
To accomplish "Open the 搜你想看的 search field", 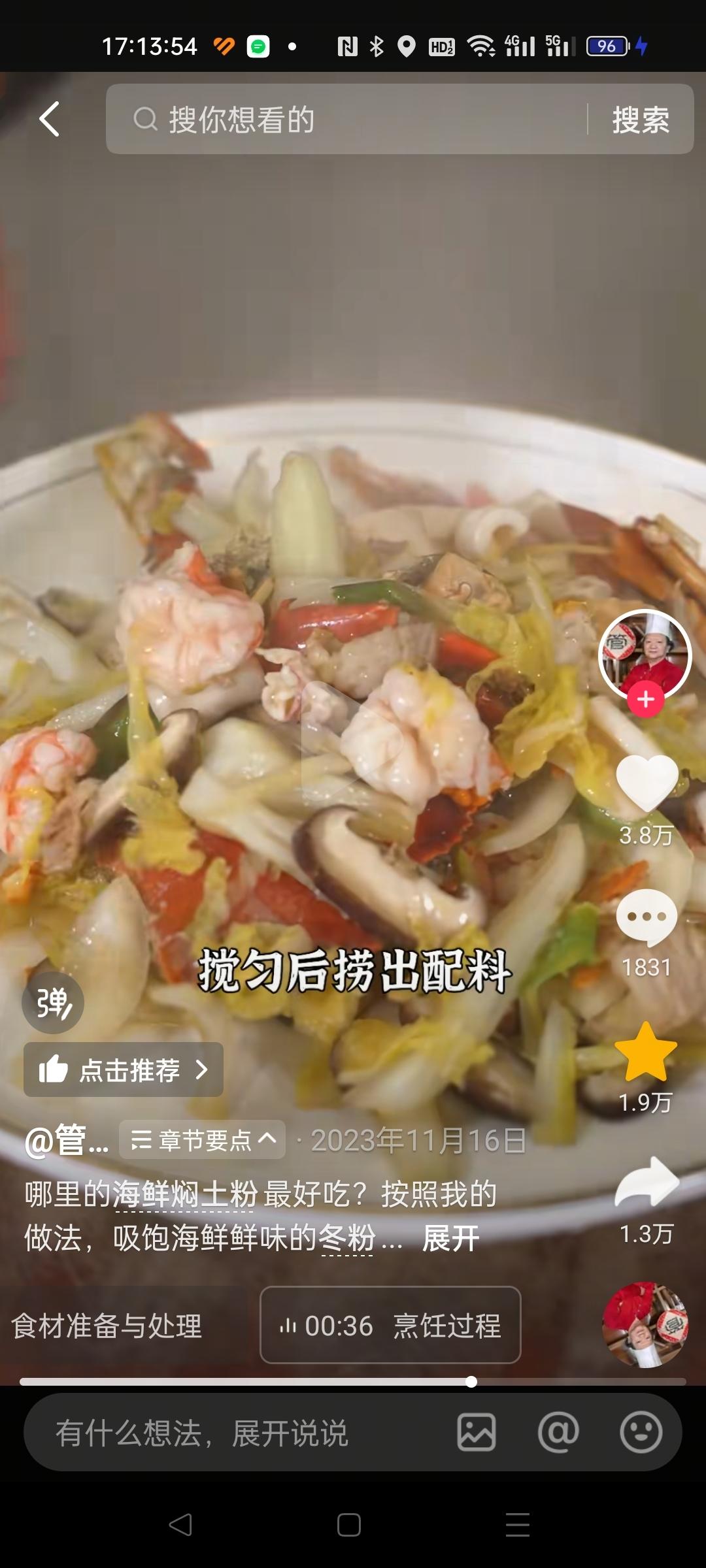I will click(346, 119).
